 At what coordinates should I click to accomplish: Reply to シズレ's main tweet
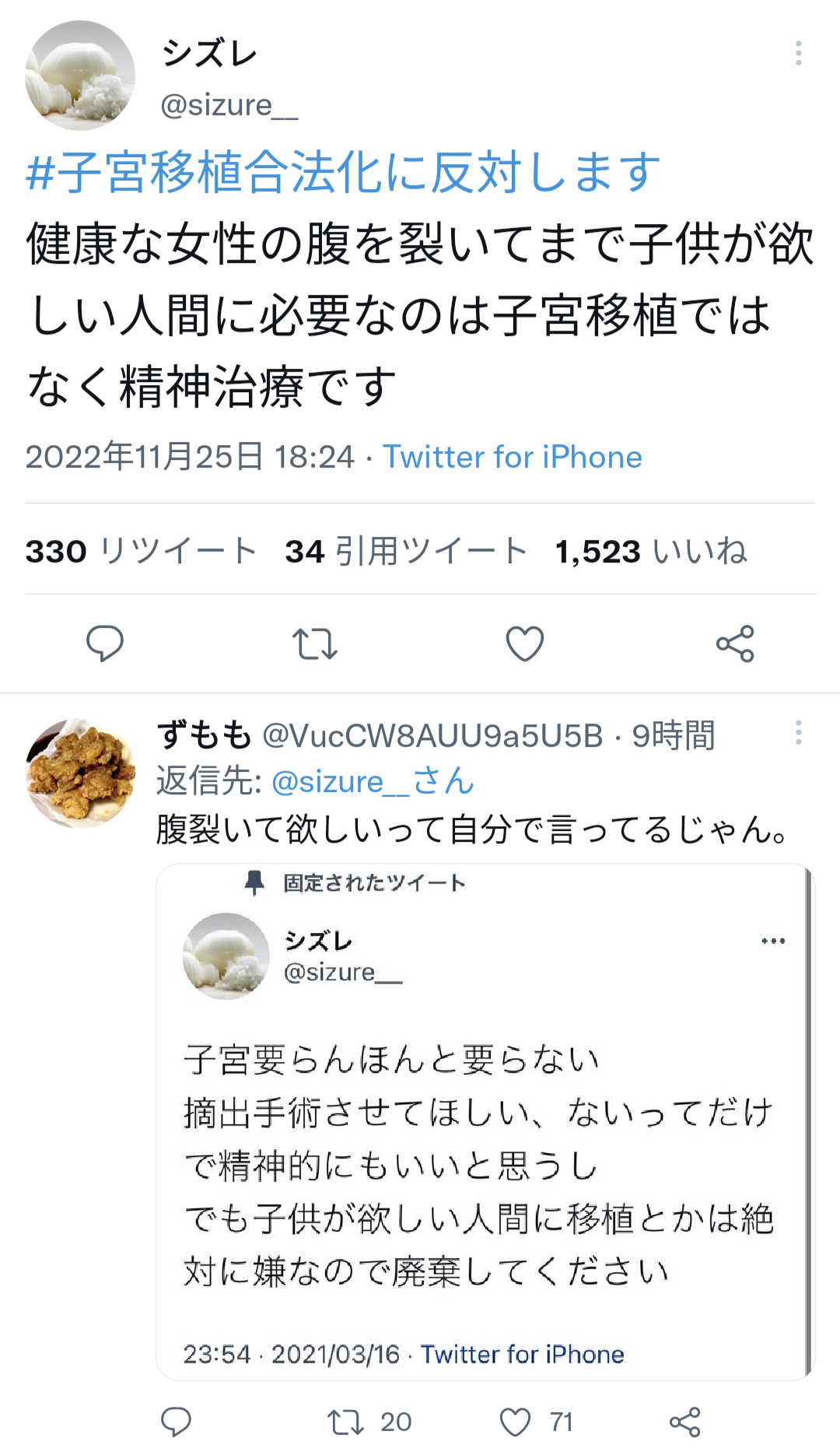coord(104,643)
